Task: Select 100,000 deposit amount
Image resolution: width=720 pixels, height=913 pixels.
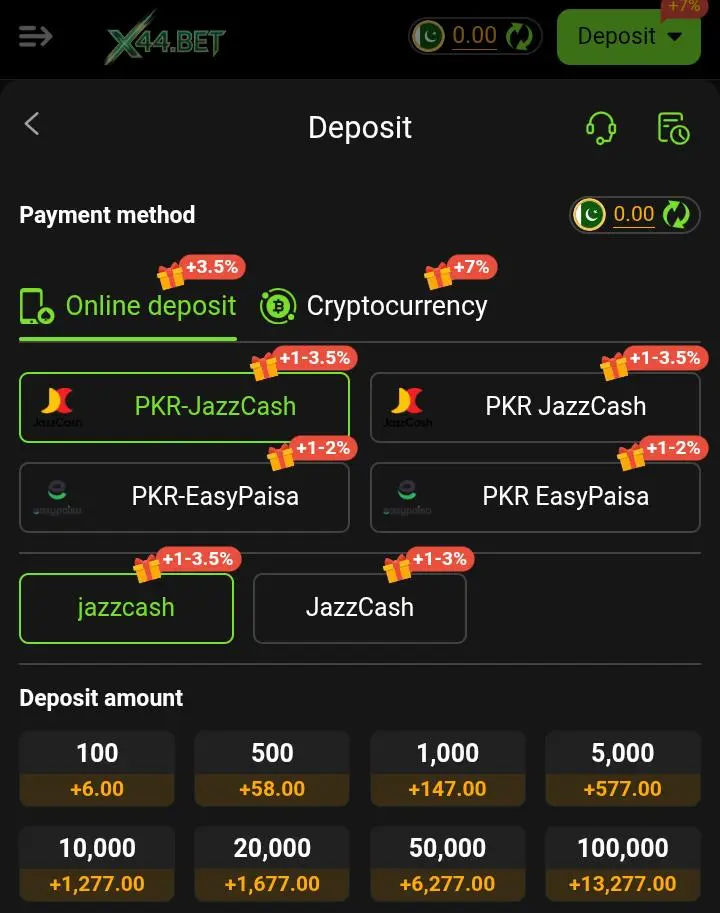Action: (622, 864)
